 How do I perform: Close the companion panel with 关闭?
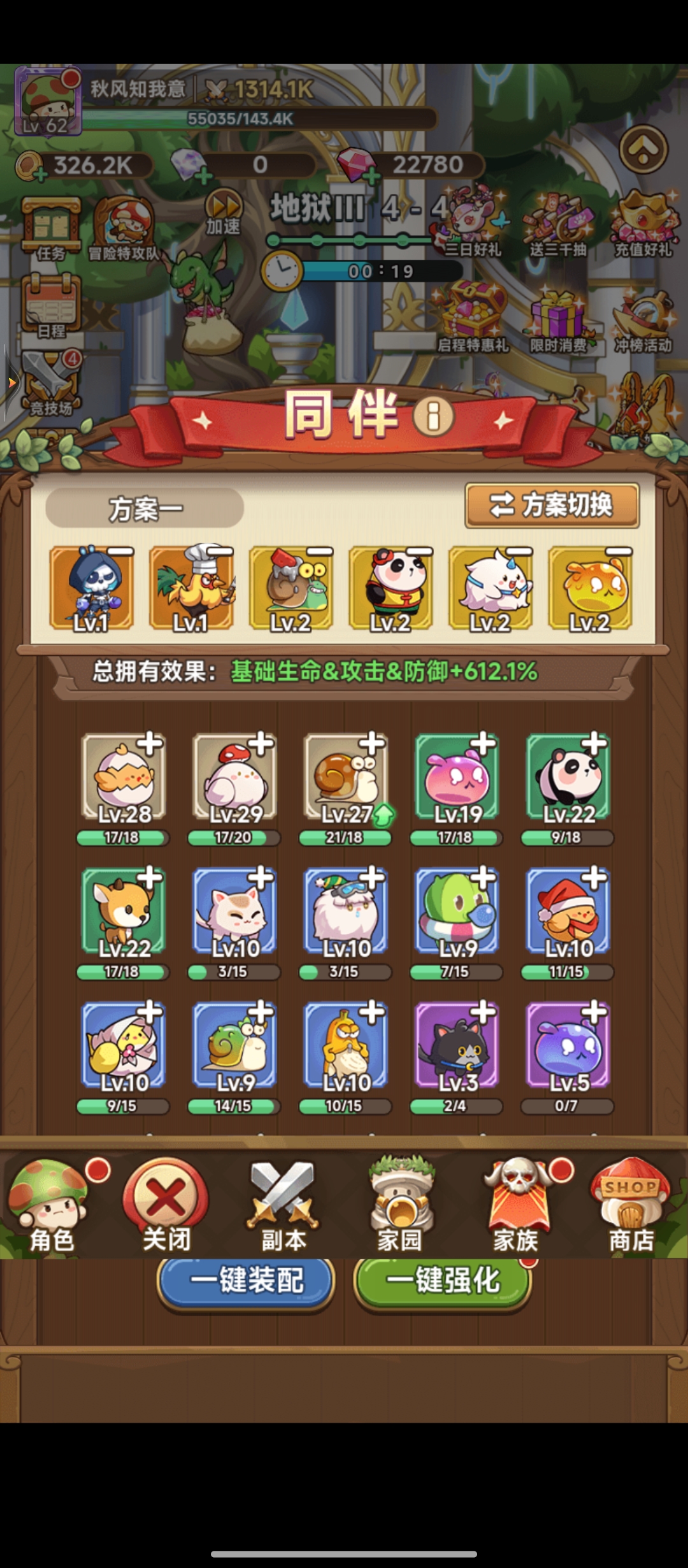166,1205
